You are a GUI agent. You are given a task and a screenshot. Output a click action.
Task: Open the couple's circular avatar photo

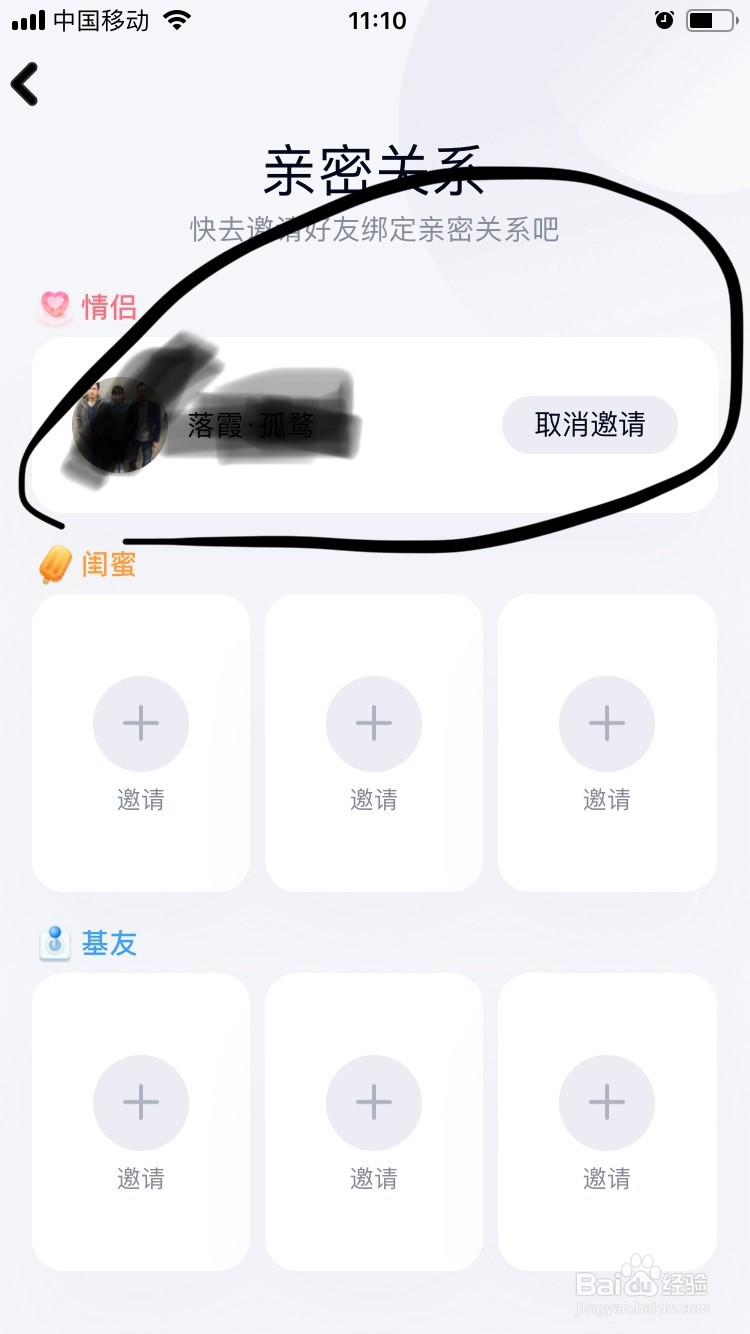120,424
